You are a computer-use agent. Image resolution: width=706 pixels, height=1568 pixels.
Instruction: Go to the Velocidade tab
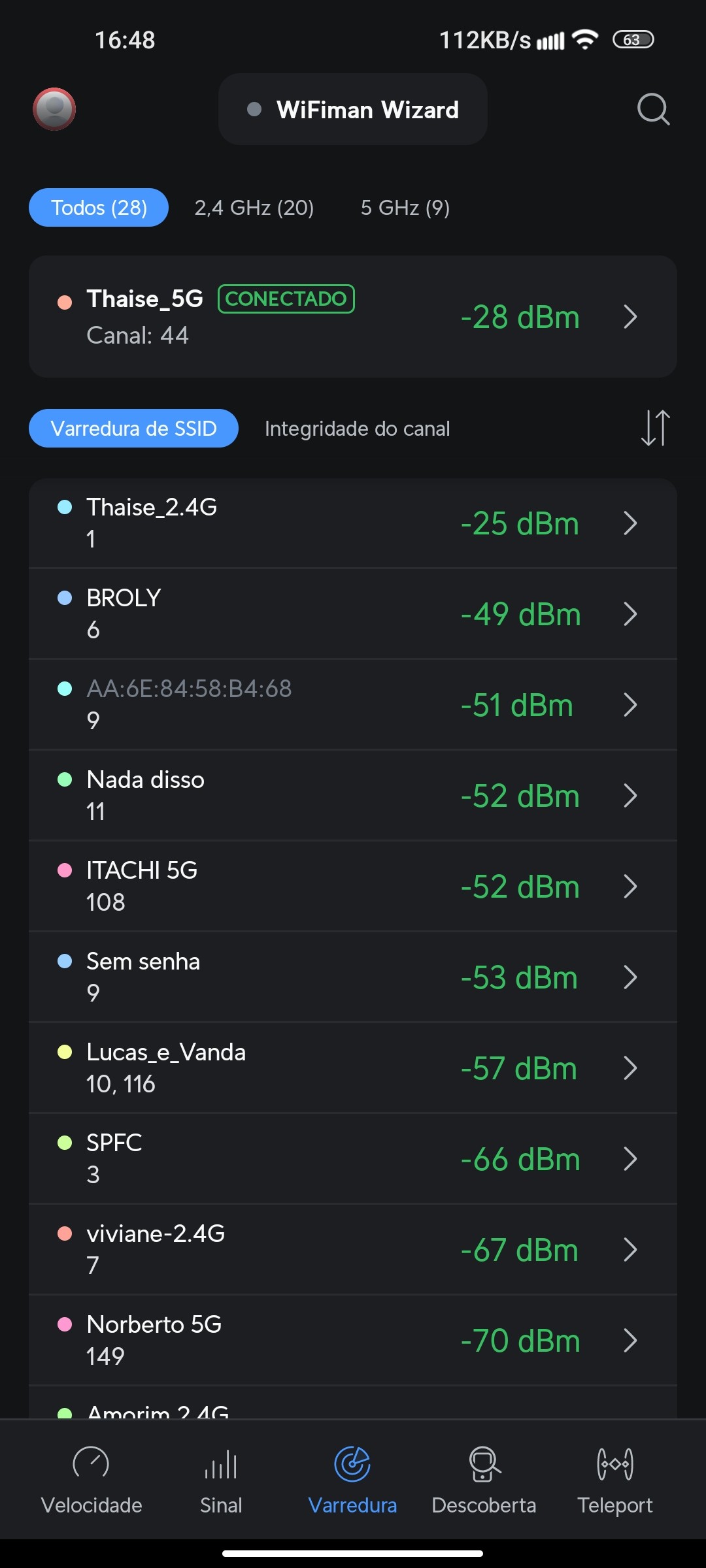pos(92,1480)
